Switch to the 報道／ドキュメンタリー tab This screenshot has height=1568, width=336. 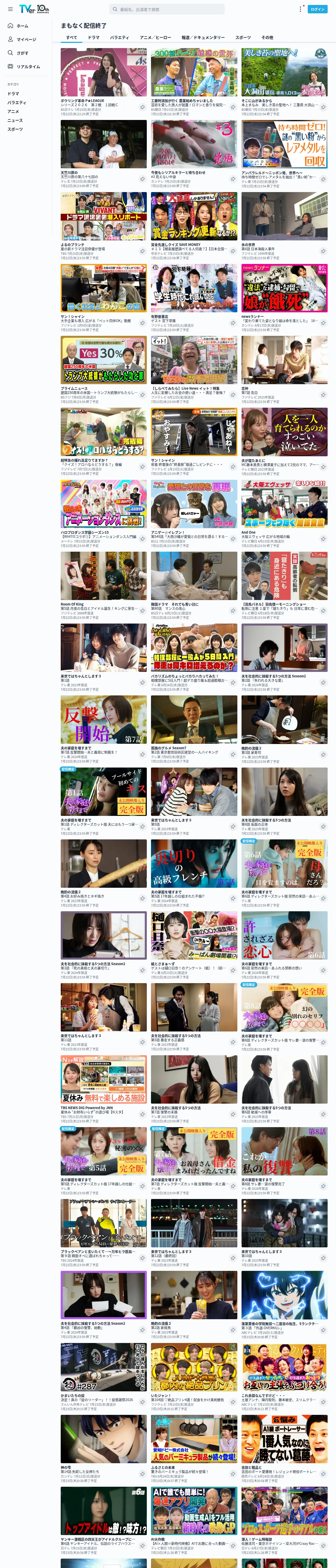coord(203,38)
